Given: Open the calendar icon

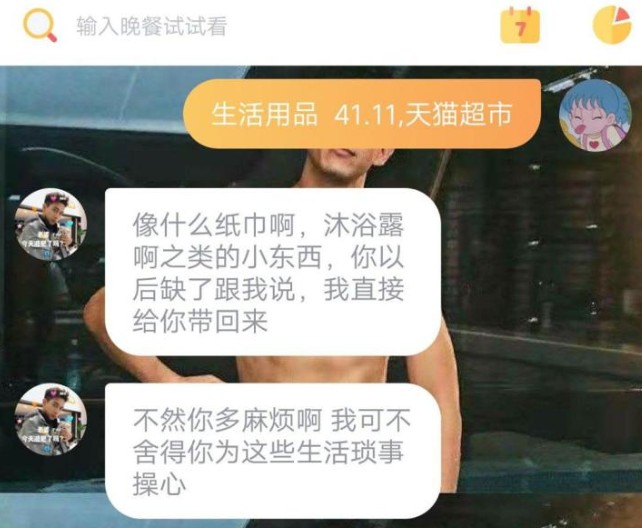Looking at the screenshot, I should [x=520, y=26].
